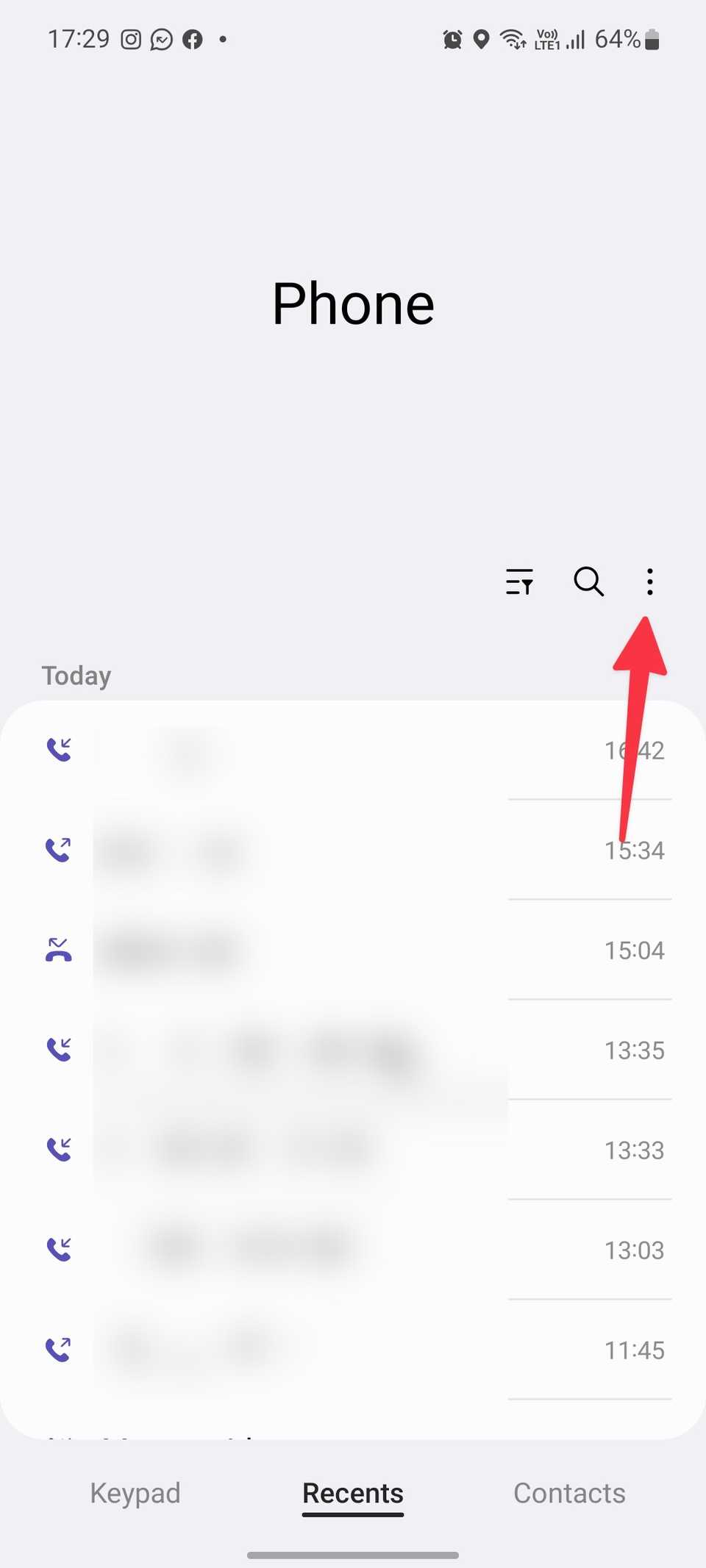The width and height of the screenshot is (706, 1568).
Task: Tap the navigation gesture bar at bottom
Action: 352,1548
